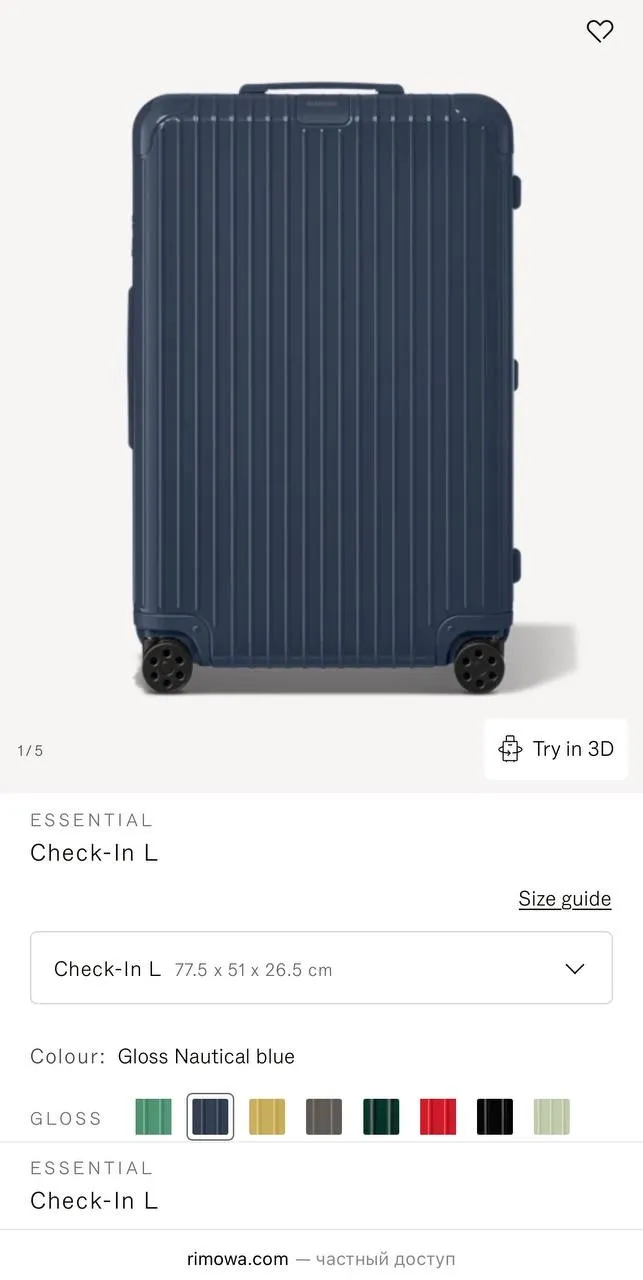Image resolution: width=643 pixels, height=1280 pixels.
Task: Select the grey gloss colour swatch
Action: pyautogui.click(x=324, y=1117)
